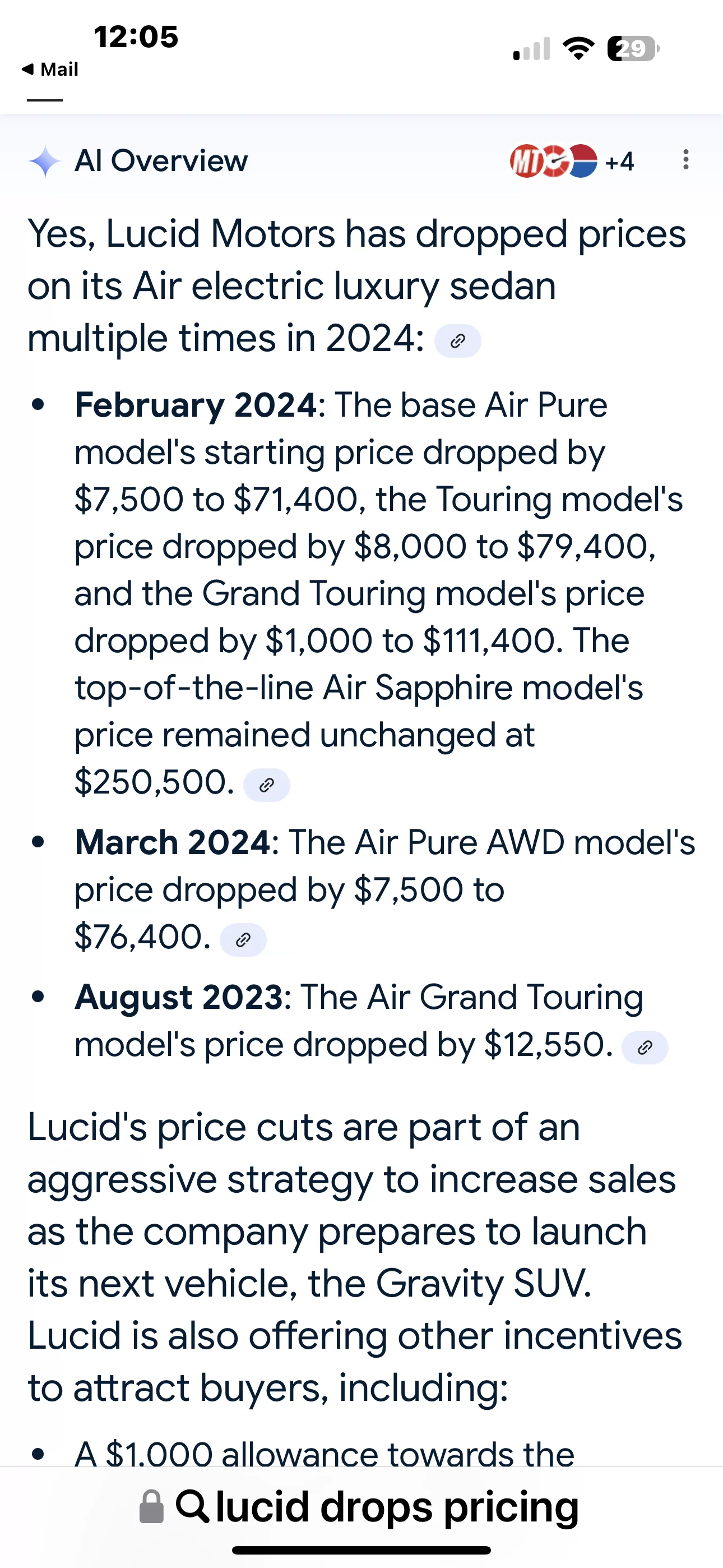The width and height of the screenshot is (723, 1568).
Task: Open the AI Overview overflow menu
Action: point(685,160)
